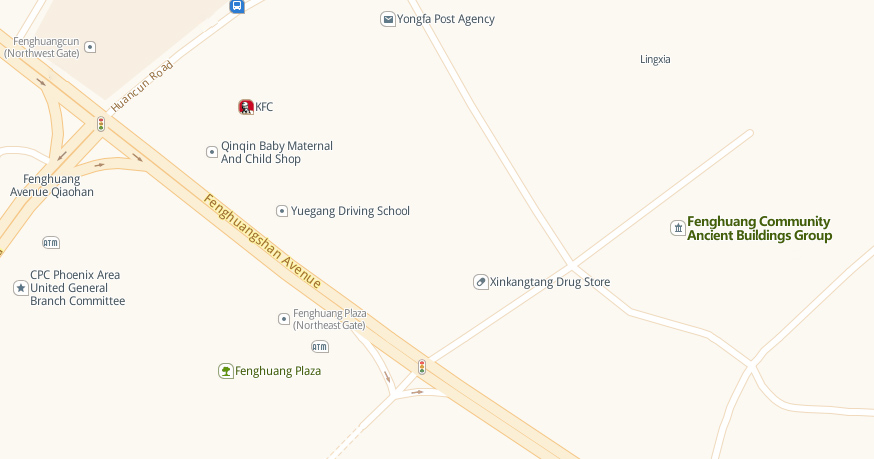The height and width of the screenshot is (459, 874).
Task: Select the Fenghuang Plaza park marker
Action: coord(226,371)
